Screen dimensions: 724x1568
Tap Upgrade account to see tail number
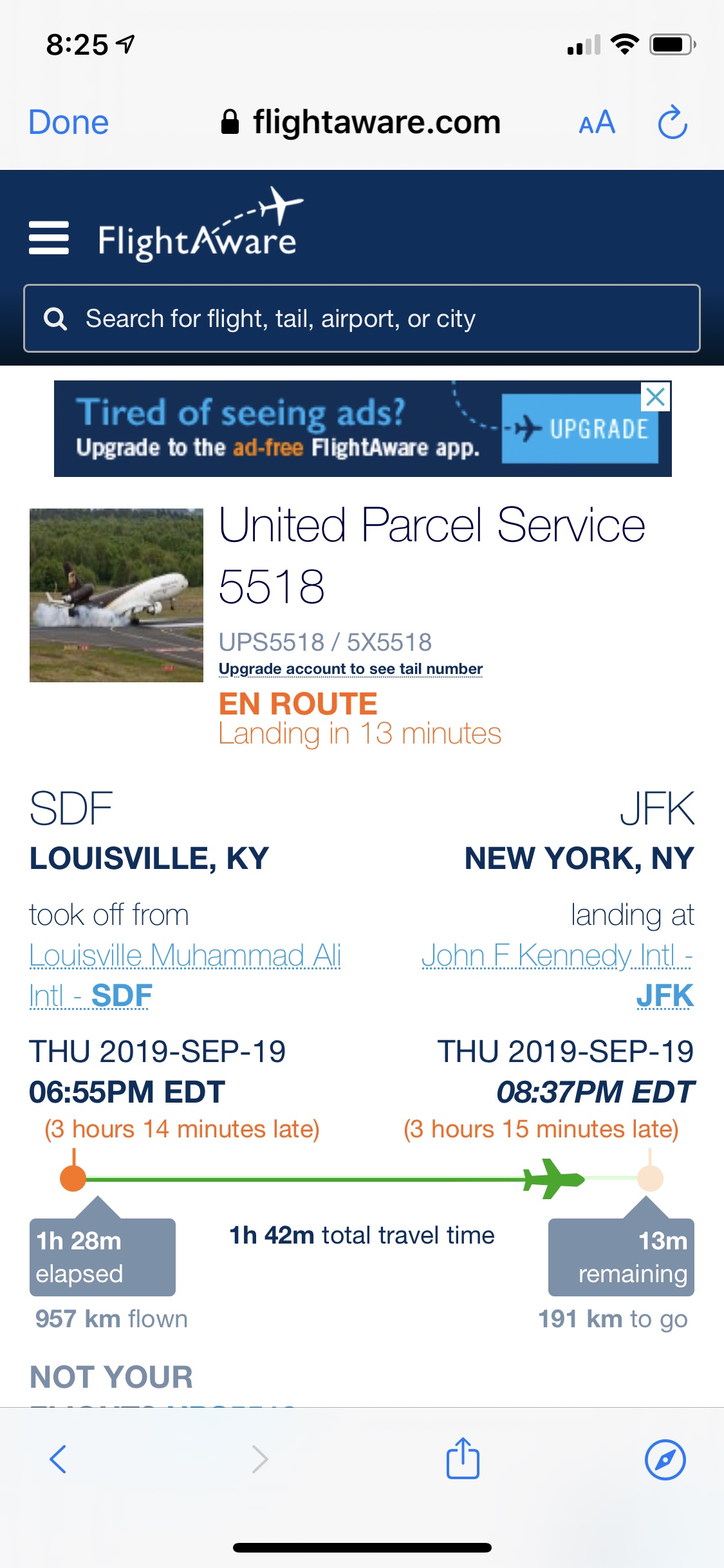[351, 669]
